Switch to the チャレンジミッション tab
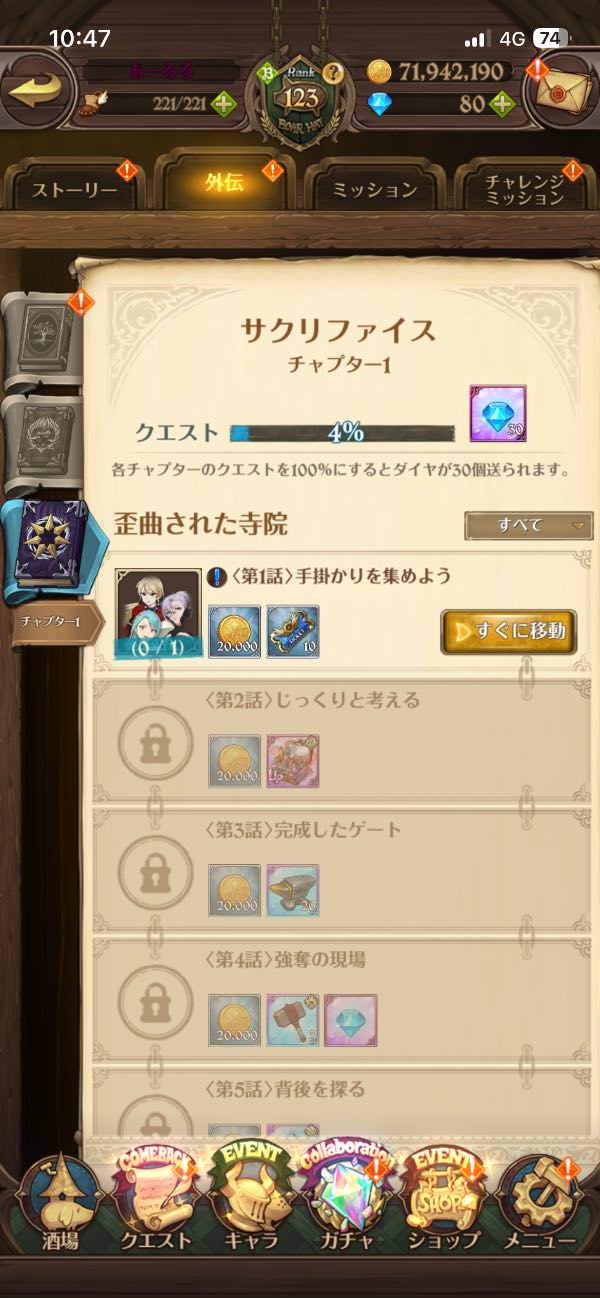Image resolution: width=600 pixels, height=1298 pixels. (523, 187)
